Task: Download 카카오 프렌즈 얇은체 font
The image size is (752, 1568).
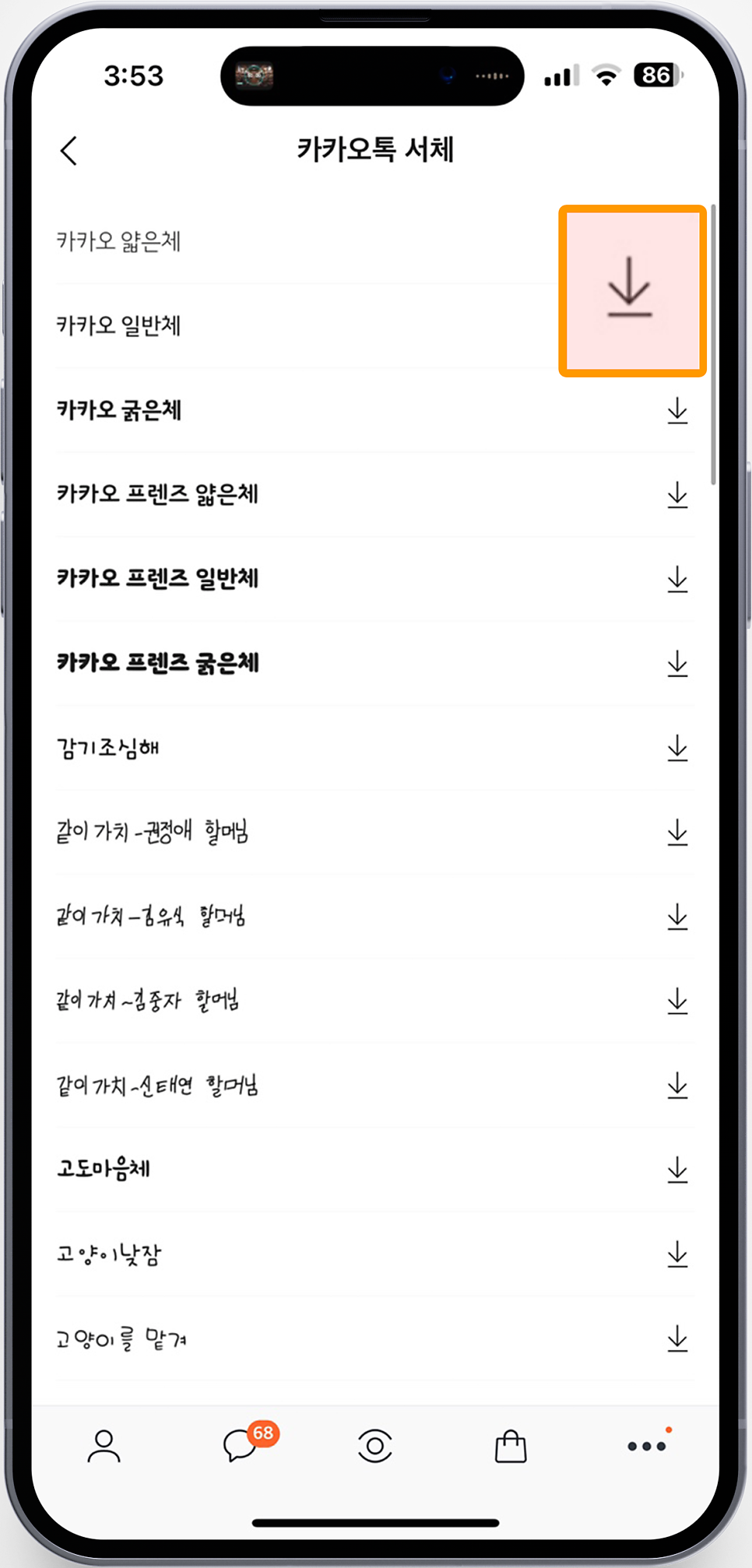Action: point(677,495)
